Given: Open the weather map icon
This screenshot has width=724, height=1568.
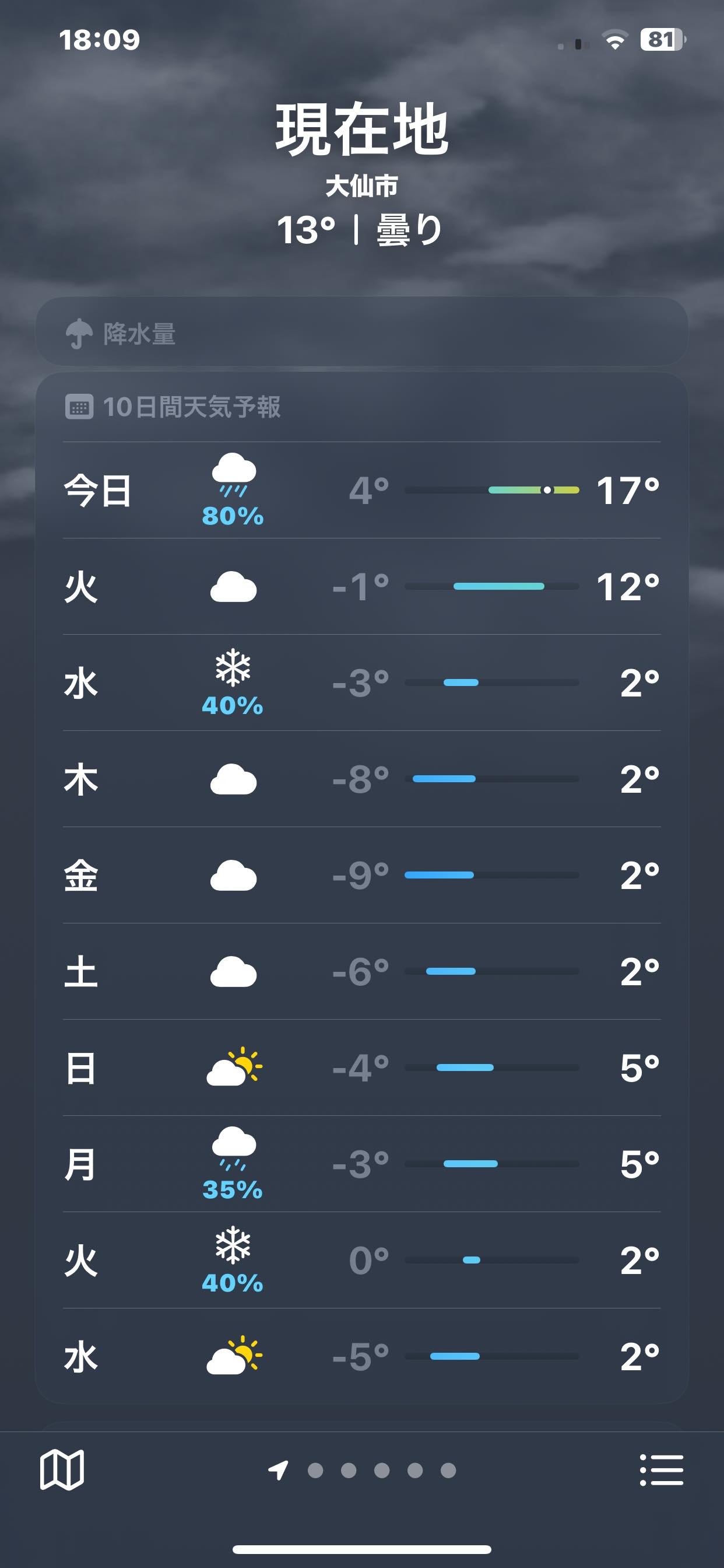Looking at the screenshot, I should click(61, 1470).
